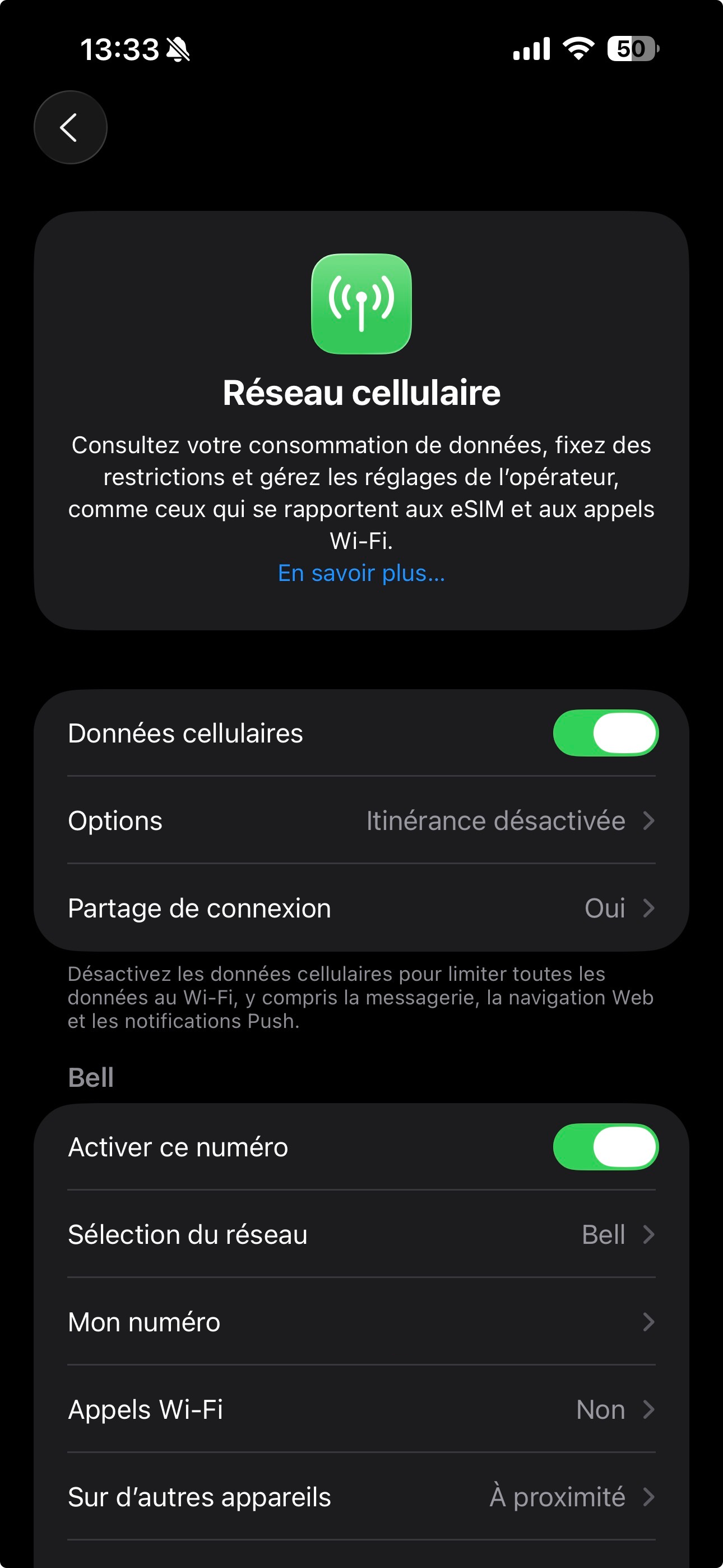The width and height of the screenshot is (723, 1568).
Task: Open Partage de connexion settings
Action: (x=361, y=908)
